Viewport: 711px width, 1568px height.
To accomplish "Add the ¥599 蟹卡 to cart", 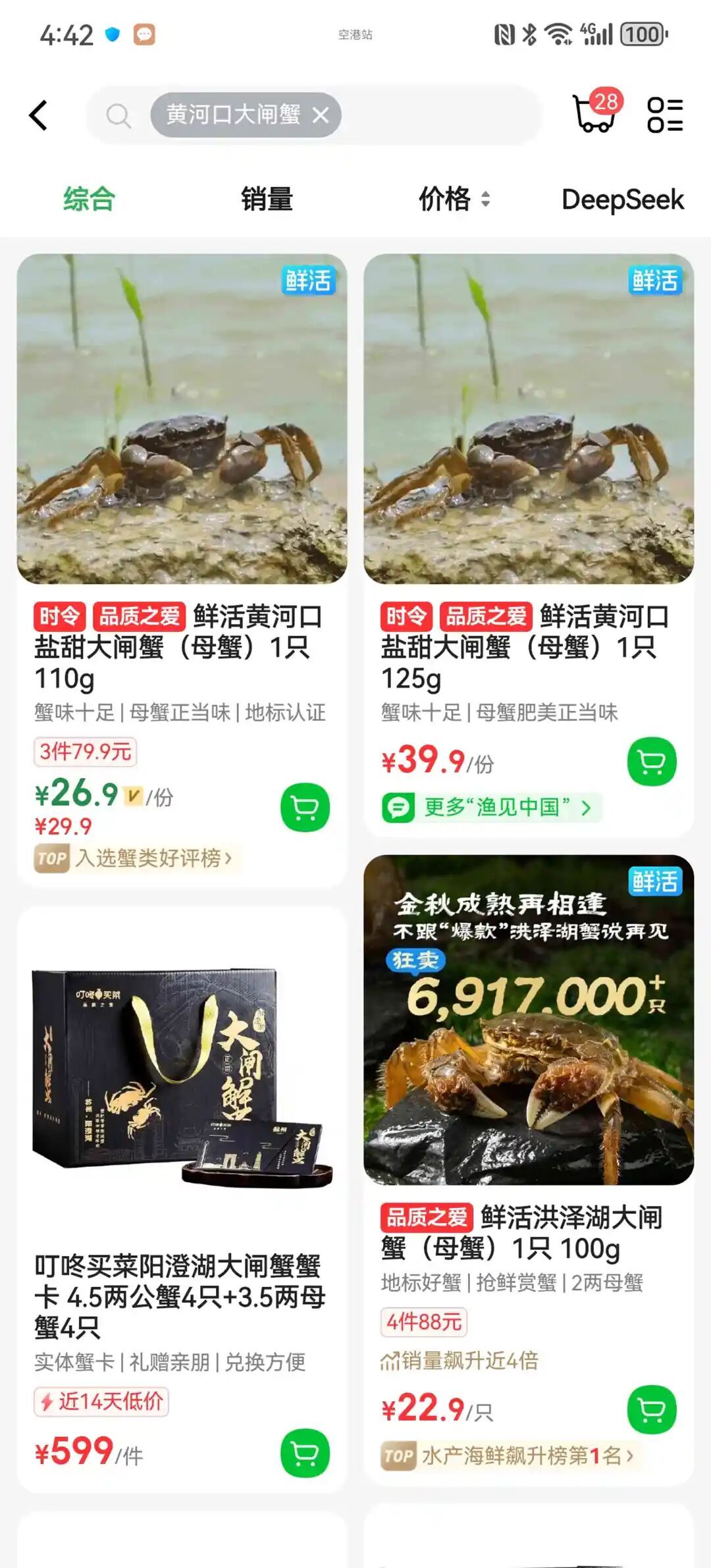I will pyautogui.click(x=305, y=1453).
